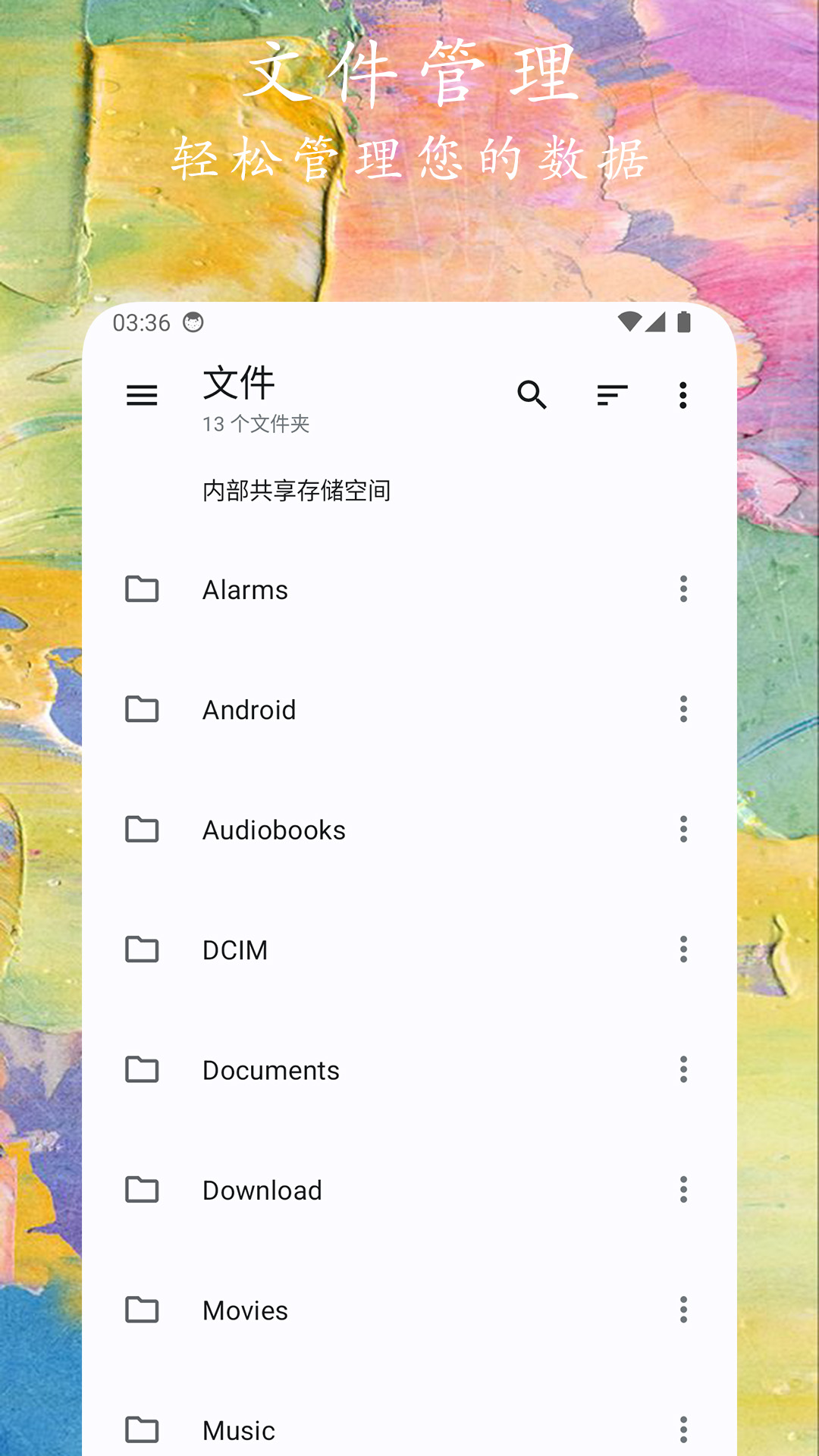This screenshot has width=819, height=1456.
Task: Click the folder icon next to Alarms
Action: tap(142, 589)
